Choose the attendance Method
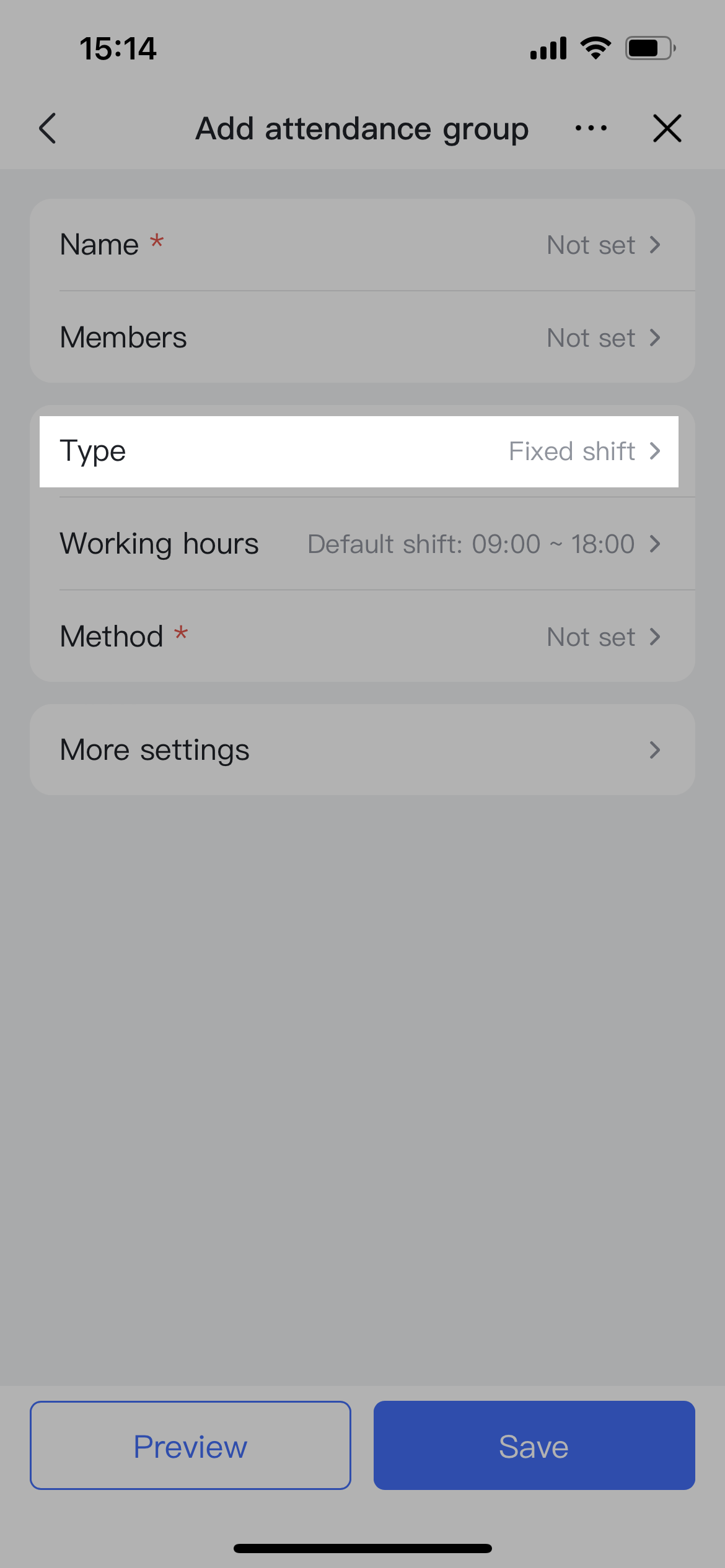Screen dimensions: 725x1568 (x=362, y=637)
